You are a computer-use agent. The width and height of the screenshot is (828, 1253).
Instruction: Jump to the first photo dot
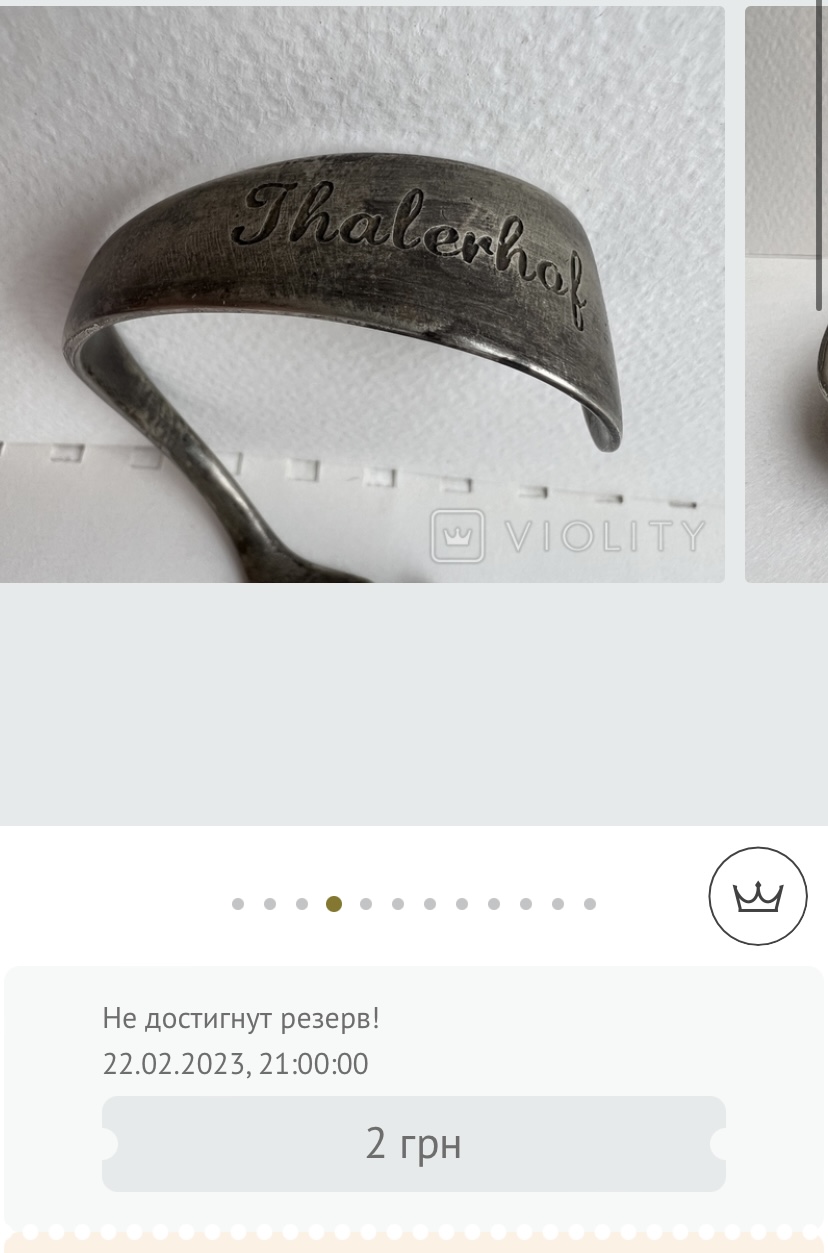(238, 904)
